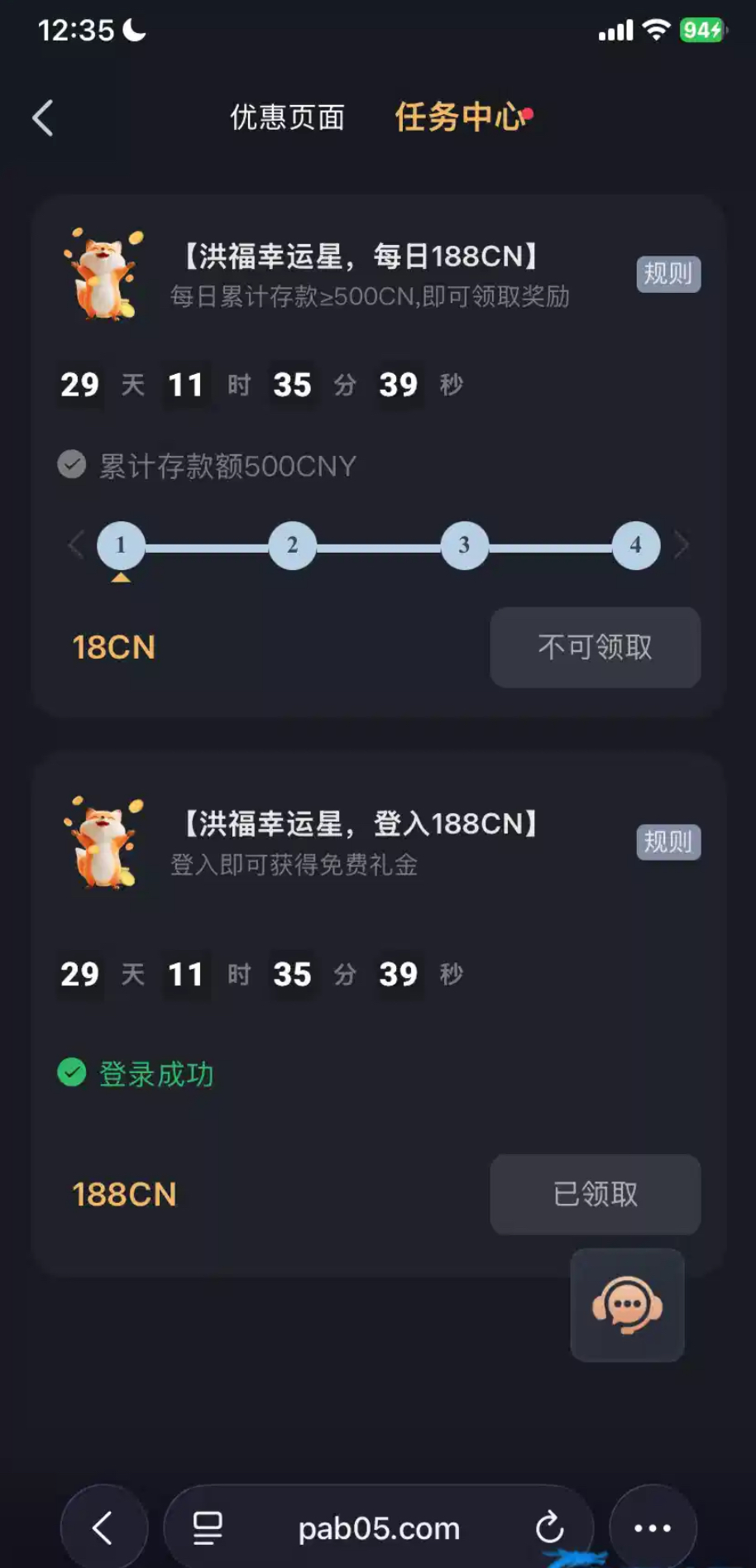Tap the right chevron beside step 4
Viewport: 756px width, 1568px height.
[682, 545]
